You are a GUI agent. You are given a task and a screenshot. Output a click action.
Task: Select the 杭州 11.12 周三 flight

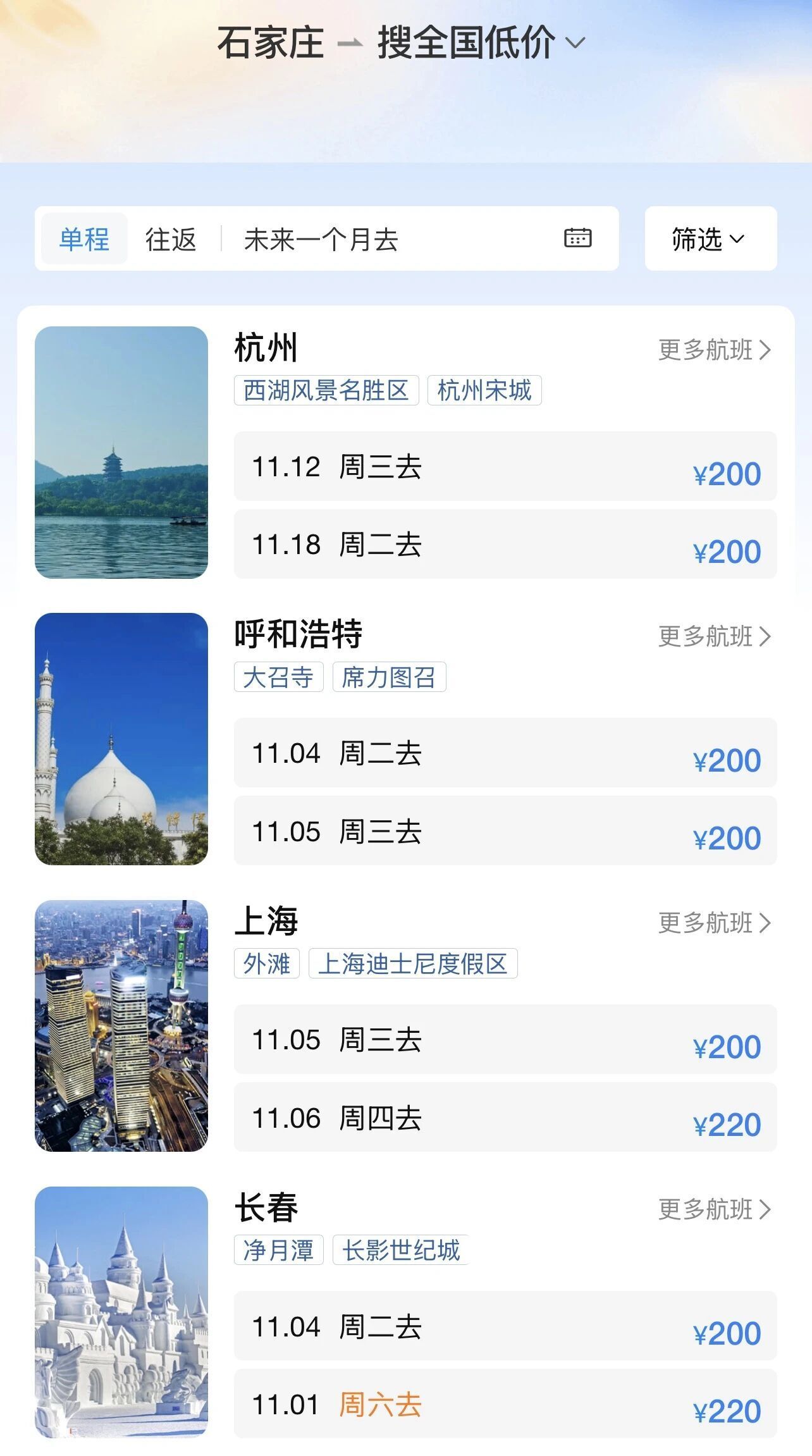505,467
